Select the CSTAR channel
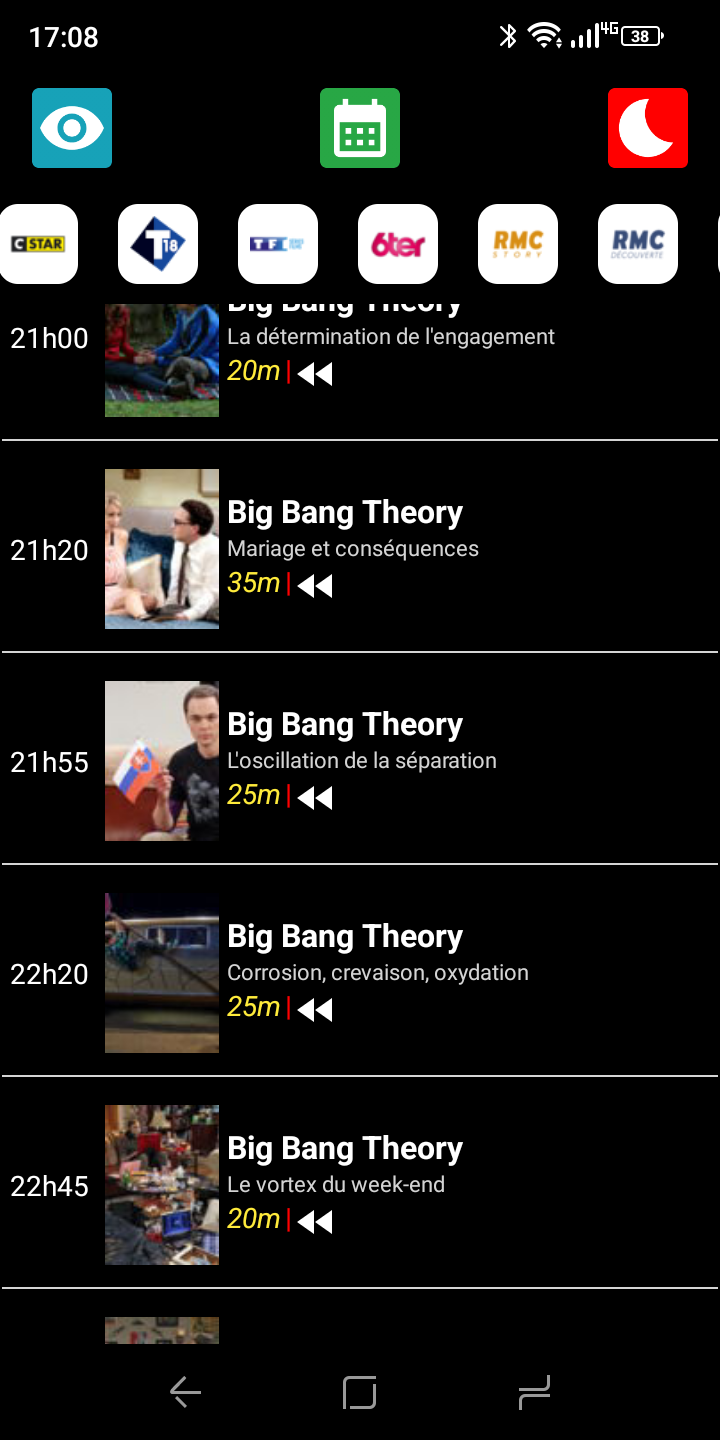 click(x=38, y=244)
